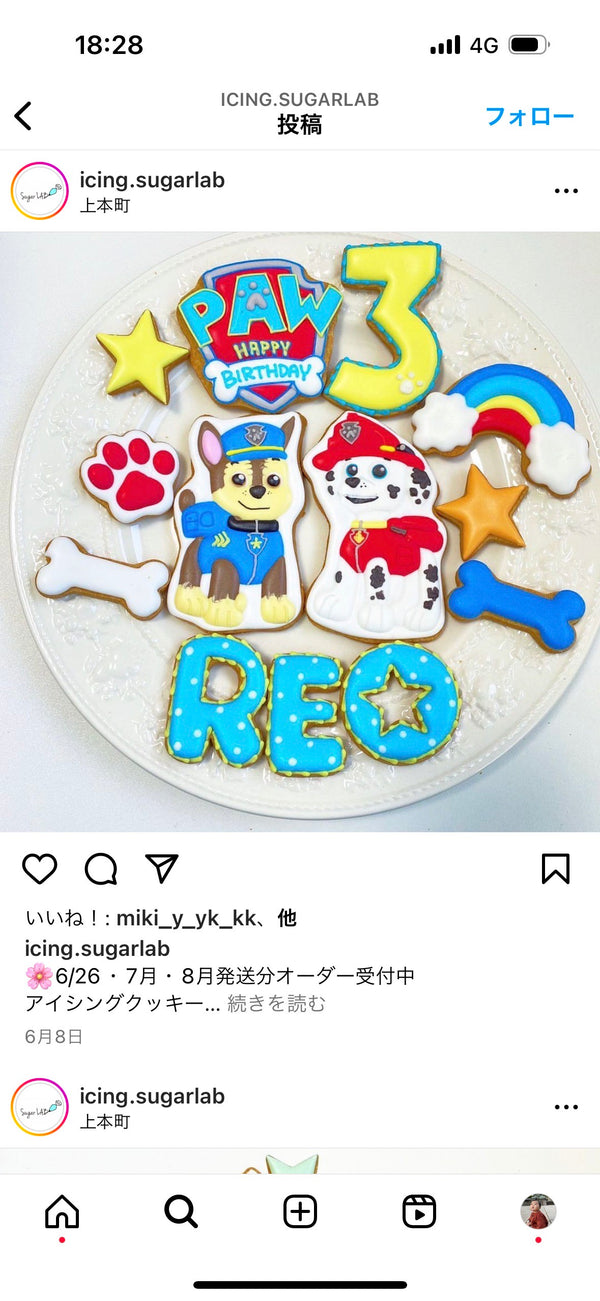Switch to the Reels tab

pos(419,1211)
